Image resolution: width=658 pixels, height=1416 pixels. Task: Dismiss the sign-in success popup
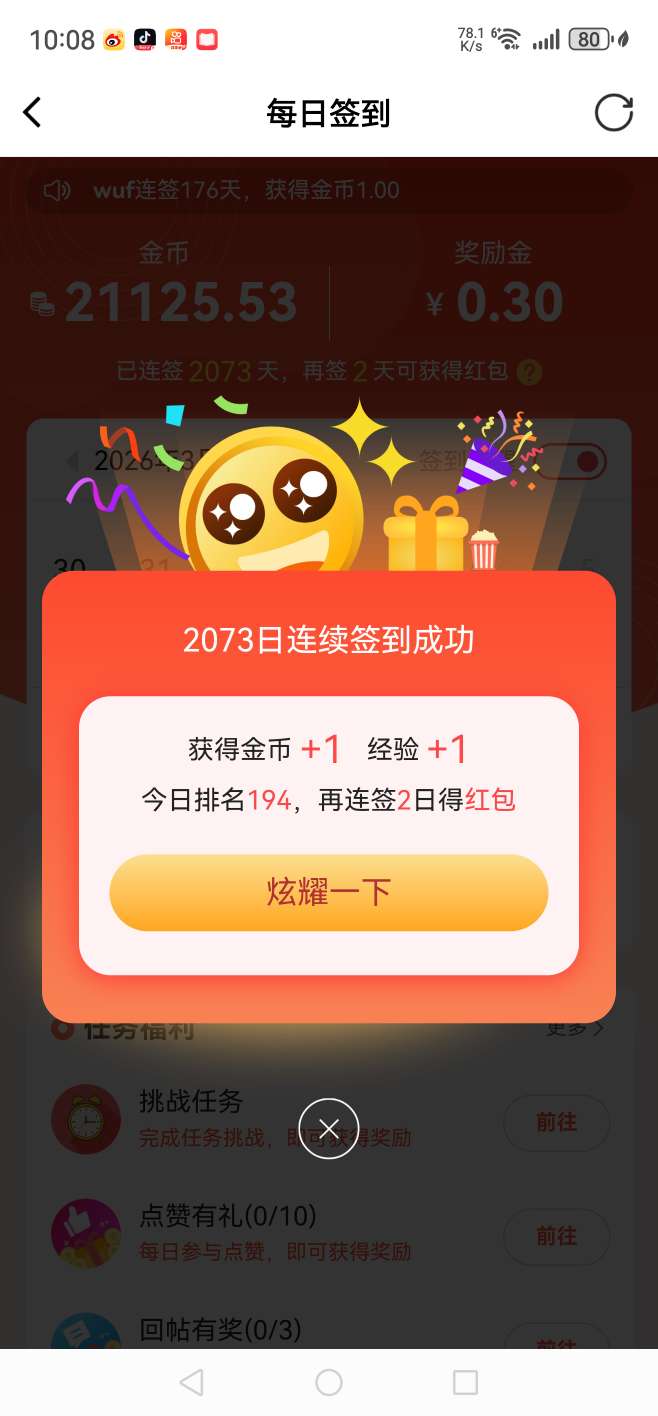pyautogui.click(x=328, y=1128)
